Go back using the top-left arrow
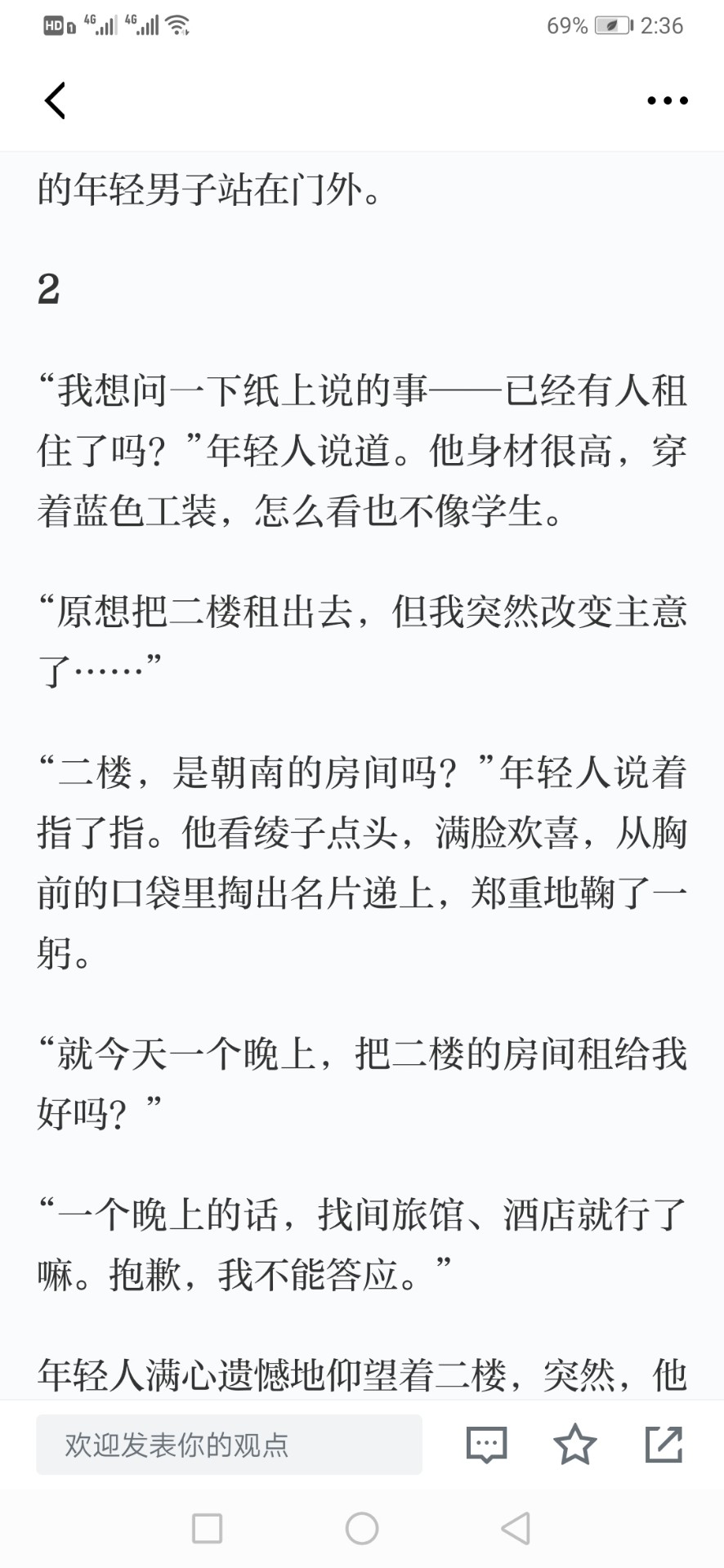 coord(55,101)
